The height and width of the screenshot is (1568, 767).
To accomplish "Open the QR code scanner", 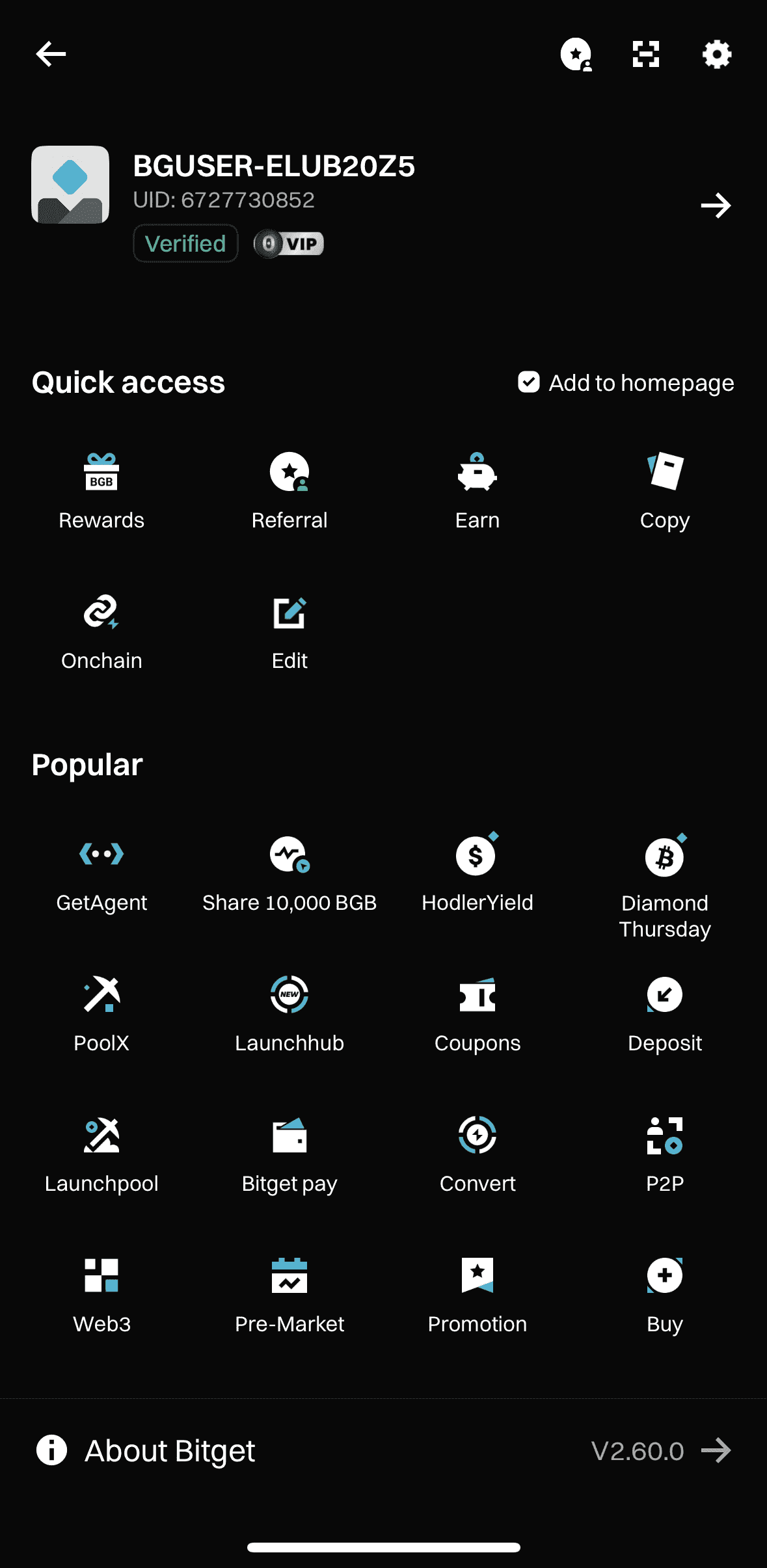I will [x=645, y=55].
